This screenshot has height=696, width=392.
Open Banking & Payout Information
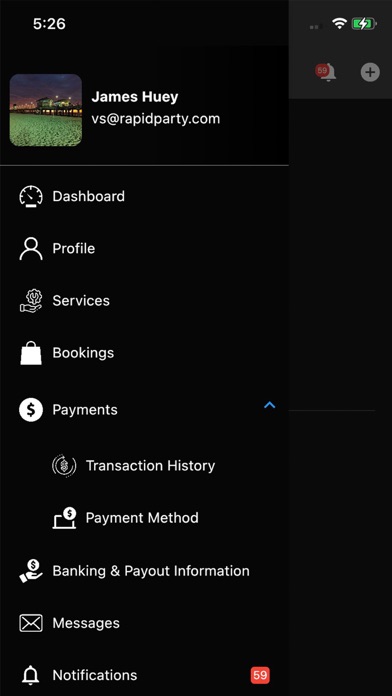pyautogui.click(x=144, y=571)
